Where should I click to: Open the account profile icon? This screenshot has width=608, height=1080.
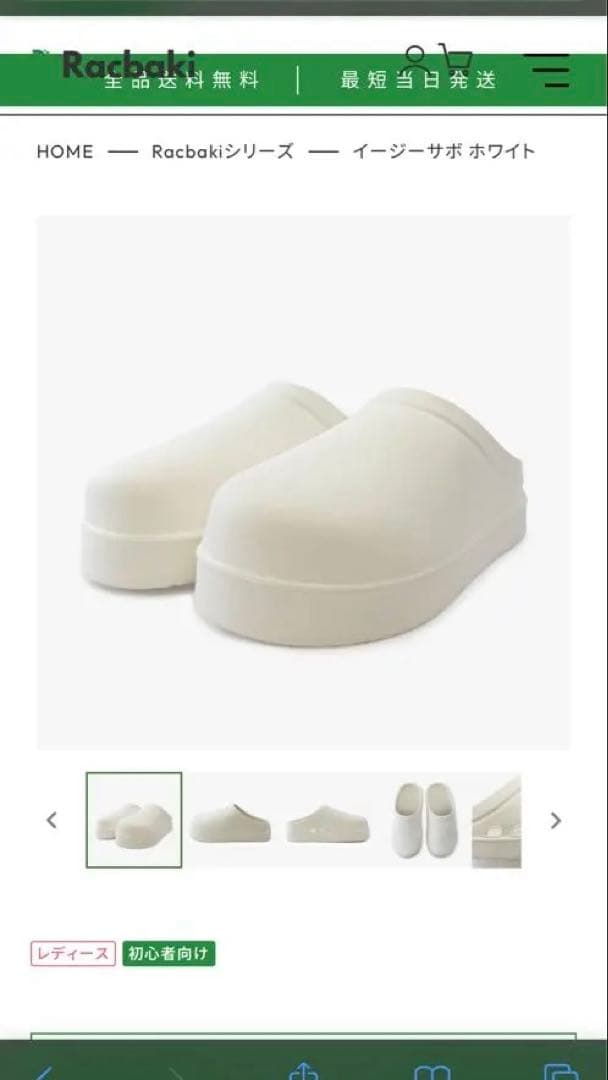click(415, 59)
